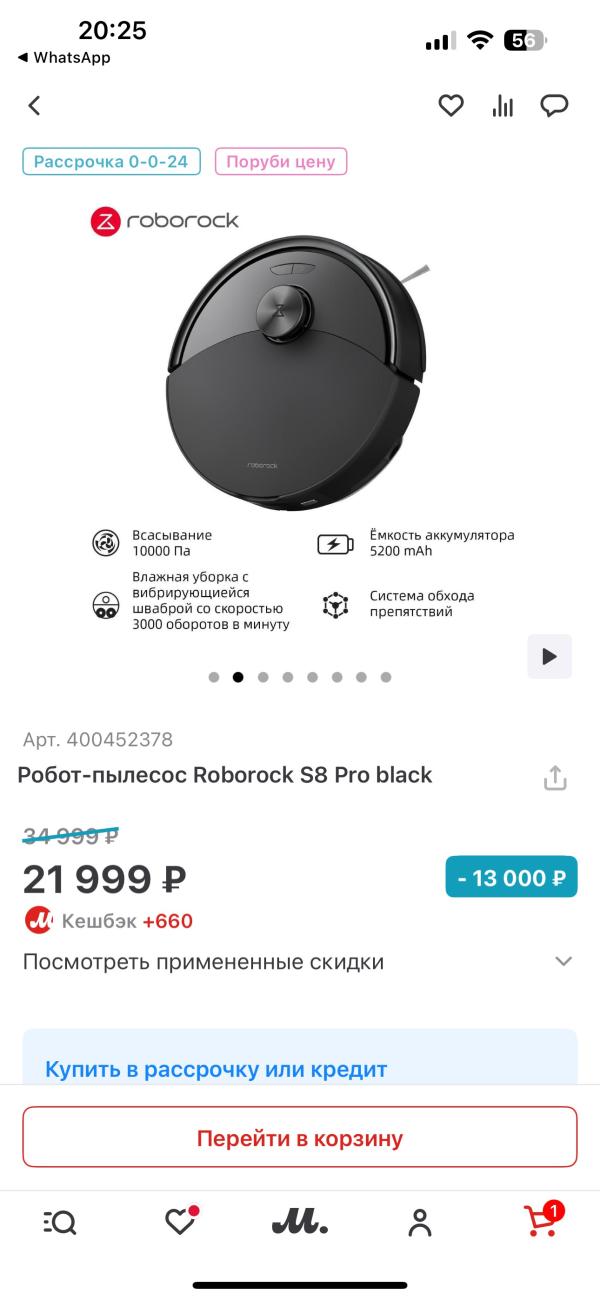Switch to the favorites tab in bottom bar
This screenshot has width=600, height=1300.
pos(180,1221)
